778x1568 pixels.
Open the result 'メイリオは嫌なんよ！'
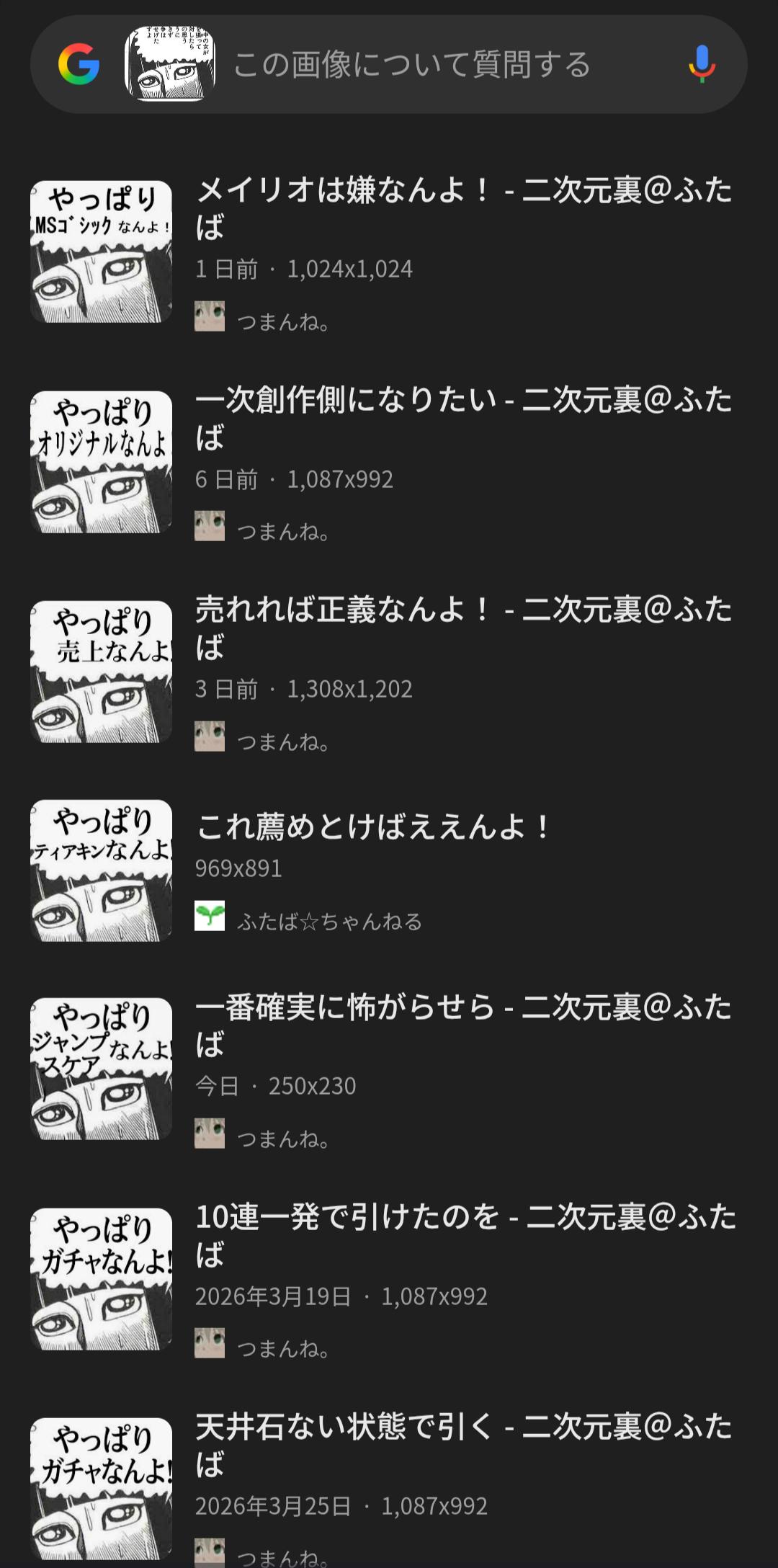click(463, 208)
